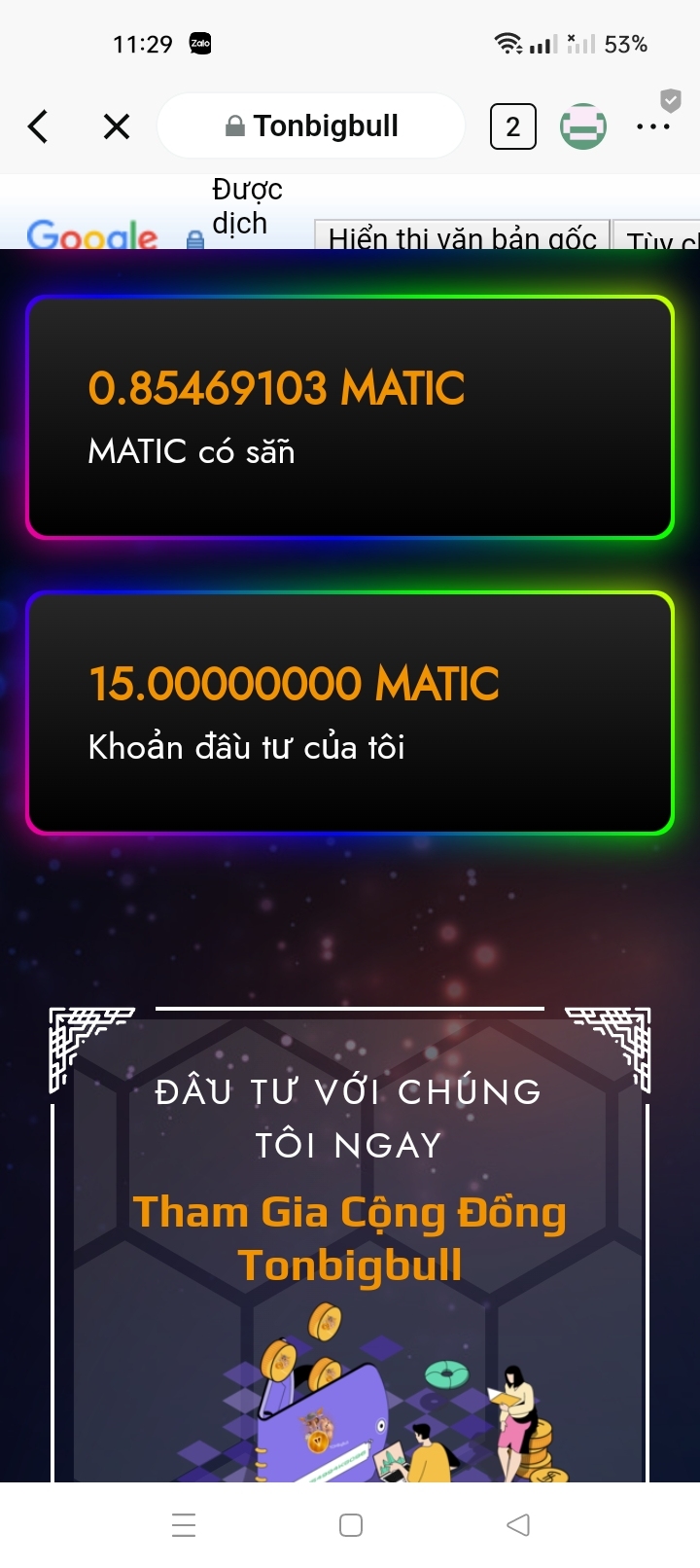Tap the green printer icon in toolbar
The height and width of the screenshot is (1568, 700).
[583, 126]
